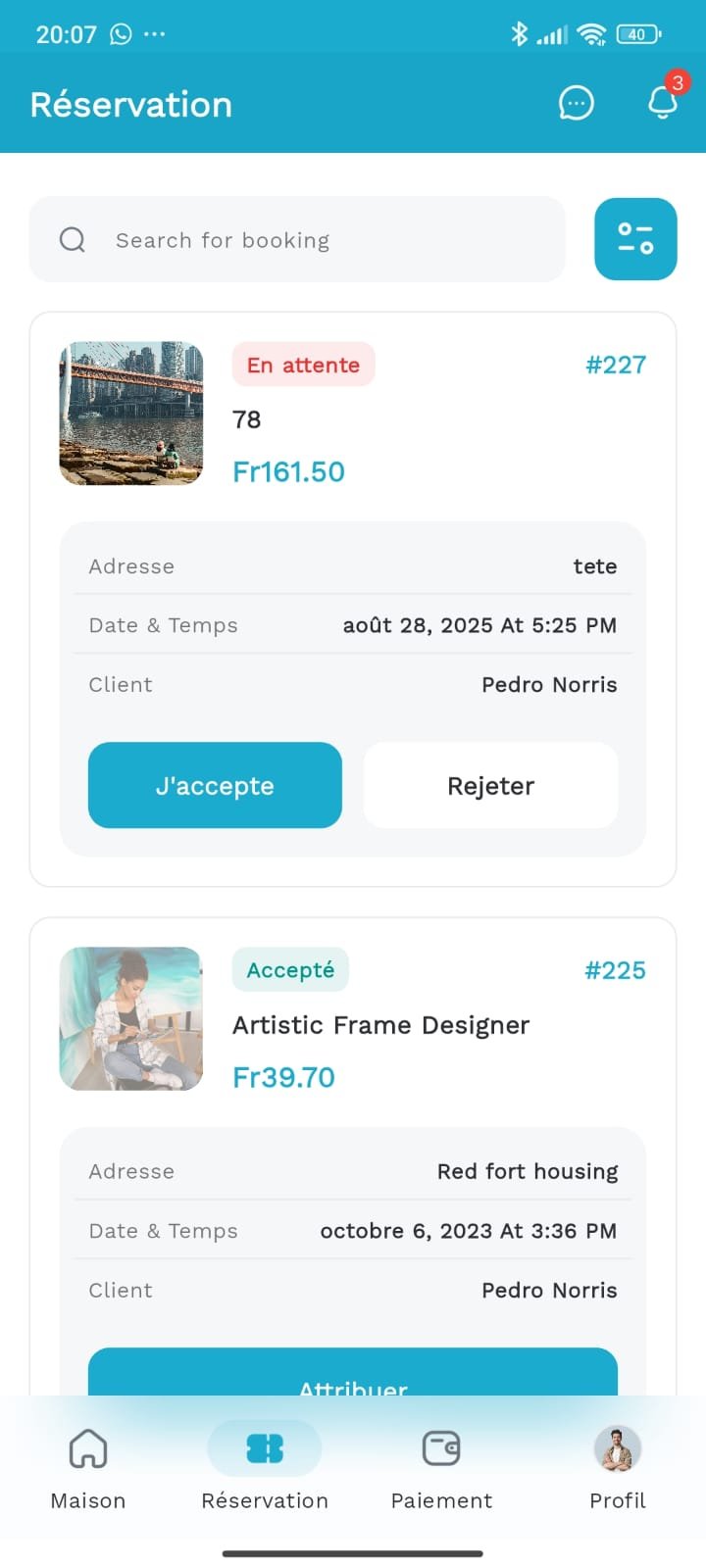This screenshot has height=1568, width=706.
Task: Open the Artistic Frame Designer booking
Action: [x=380, y=1025]
